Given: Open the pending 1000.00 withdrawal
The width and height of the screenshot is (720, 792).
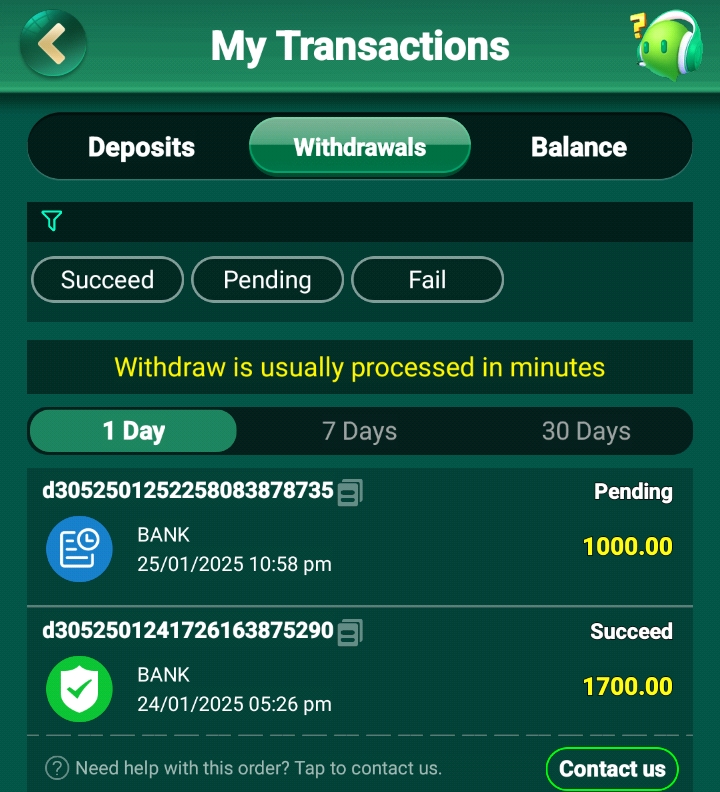Looking at the screenshot, I should (360, 547).
